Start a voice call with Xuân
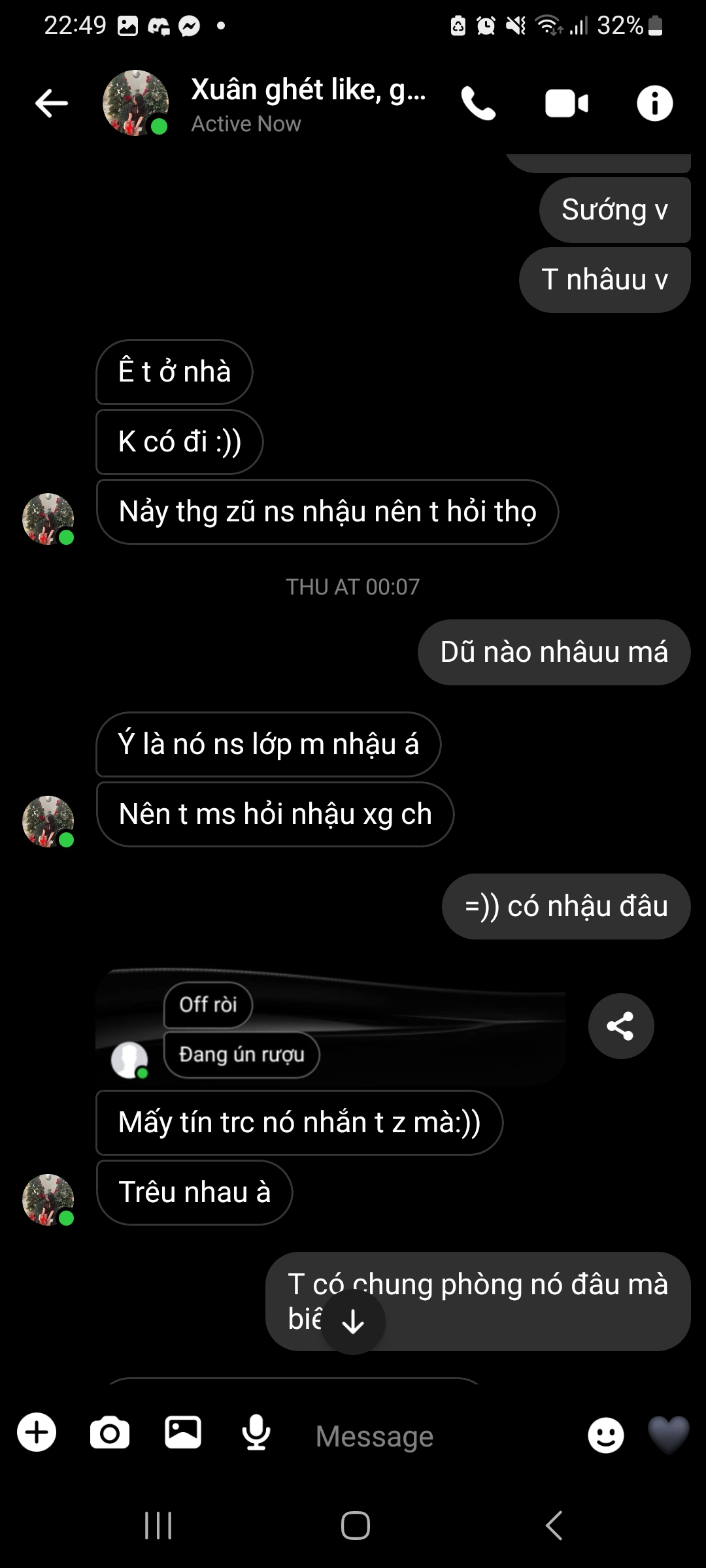The image size is (706, 1568). pyautogui.click(x=479, y=103)
